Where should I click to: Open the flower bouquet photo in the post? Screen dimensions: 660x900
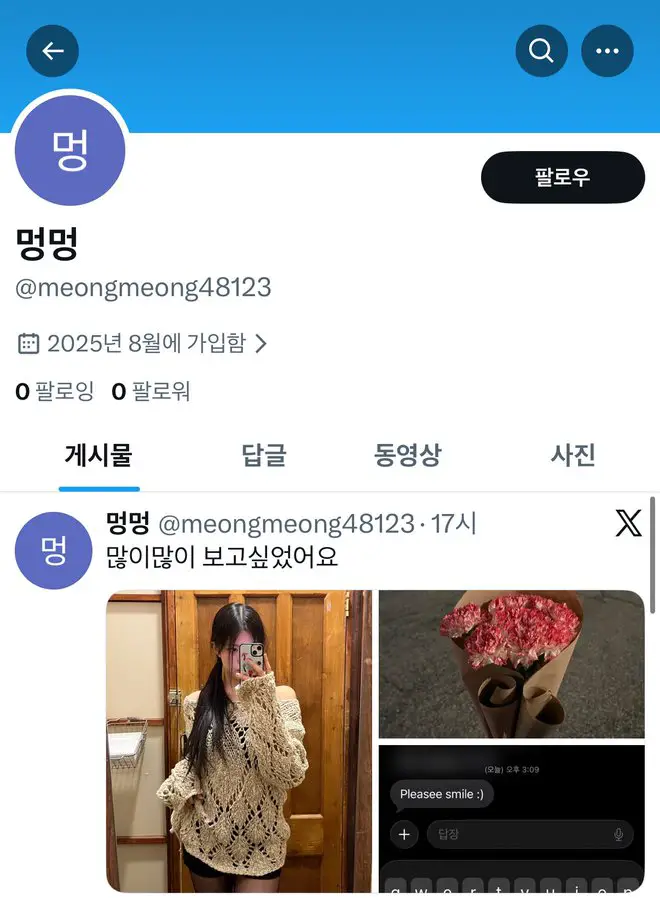[511, 664]
